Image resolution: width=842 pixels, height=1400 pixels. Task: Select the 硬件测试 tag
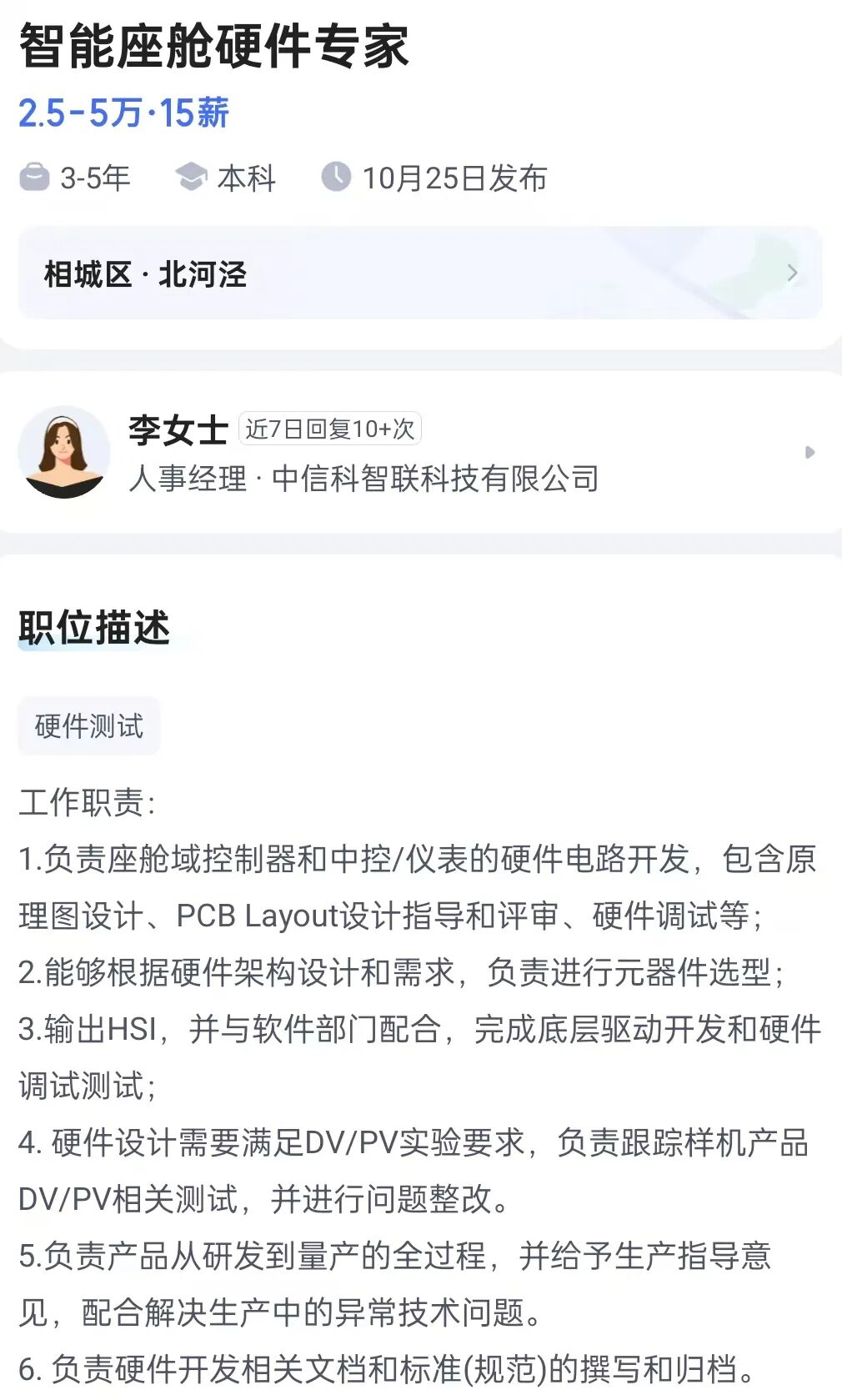coord(89,726)
